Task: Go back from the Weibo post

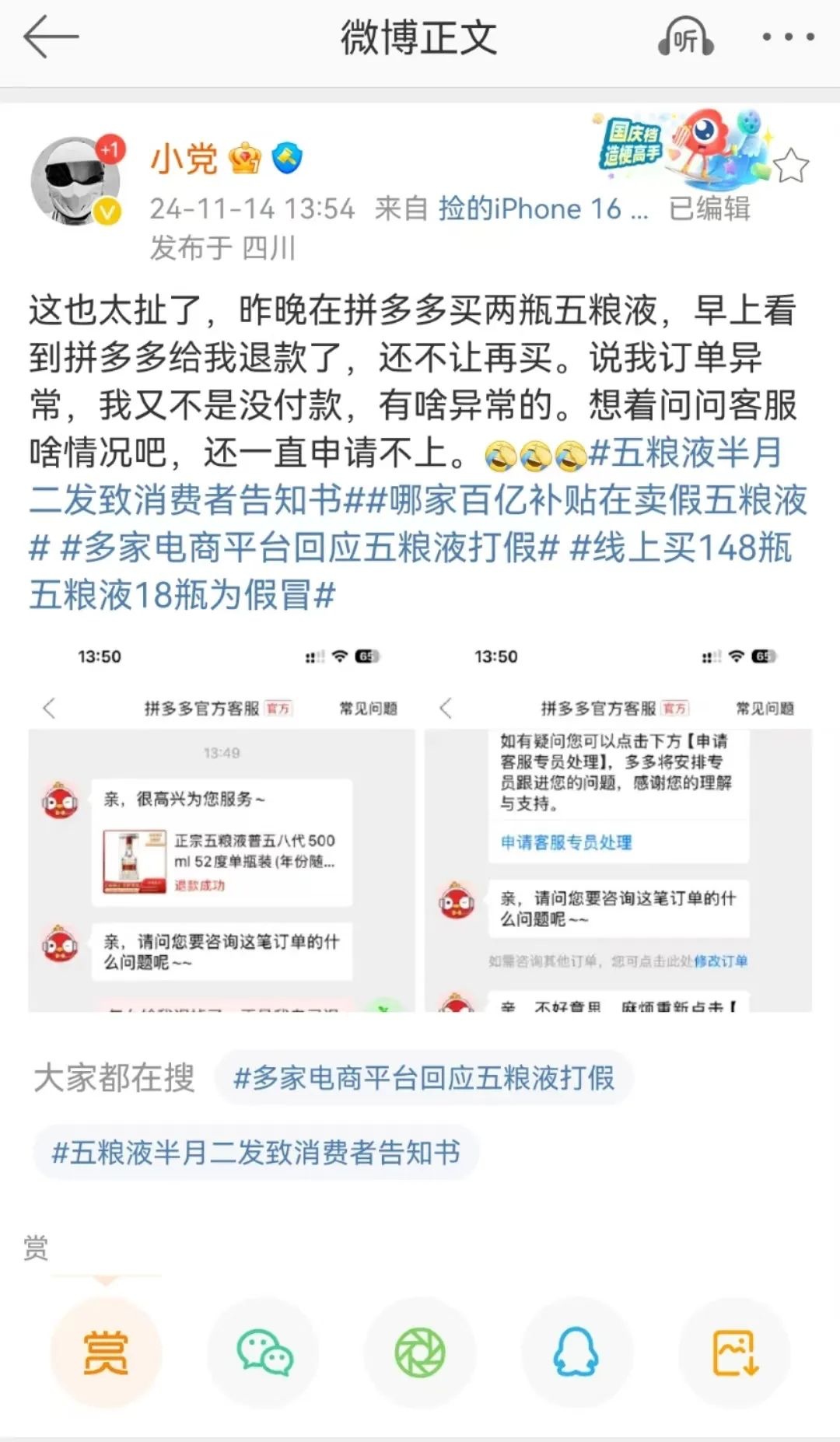Action: click(51, 37)
